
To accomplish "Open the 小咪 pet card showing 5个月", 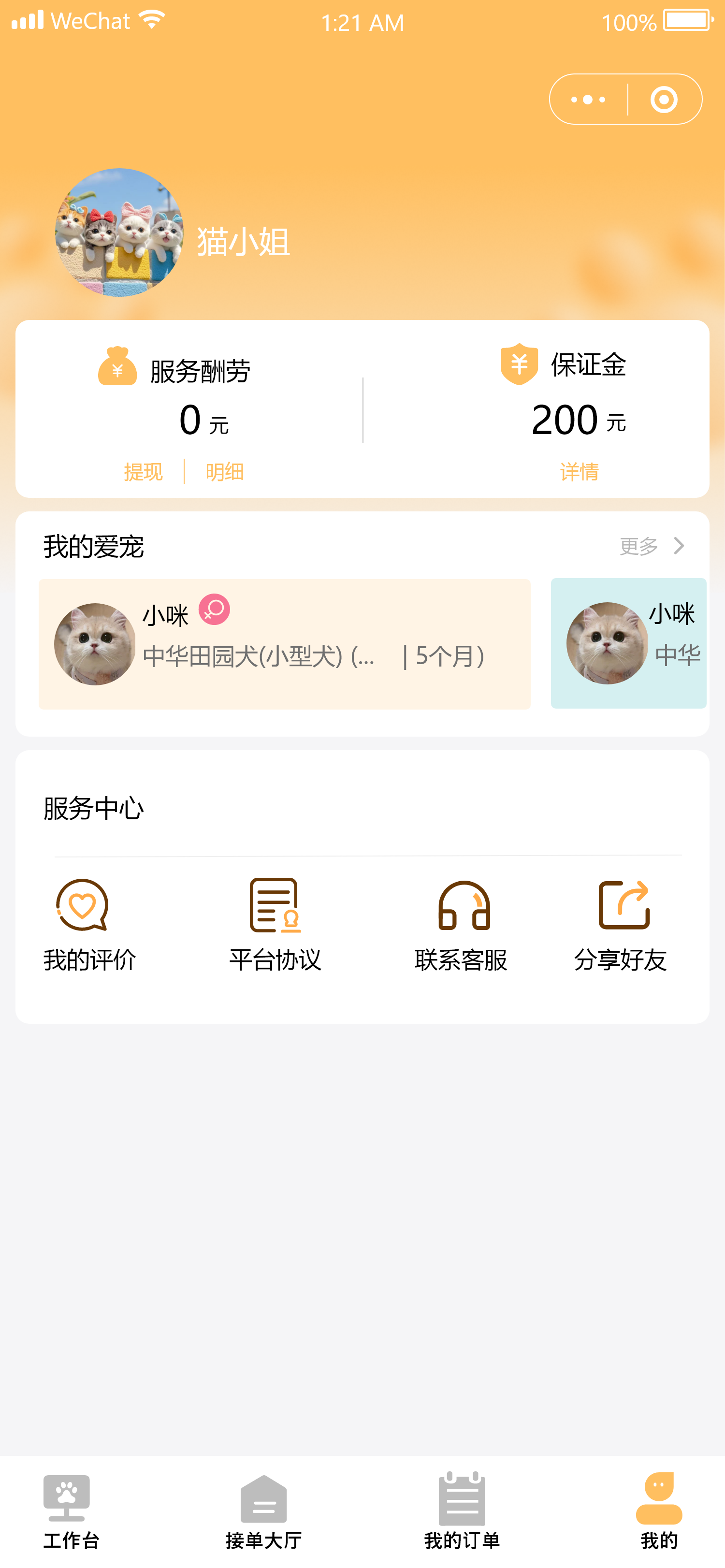I will click(284, 644).
